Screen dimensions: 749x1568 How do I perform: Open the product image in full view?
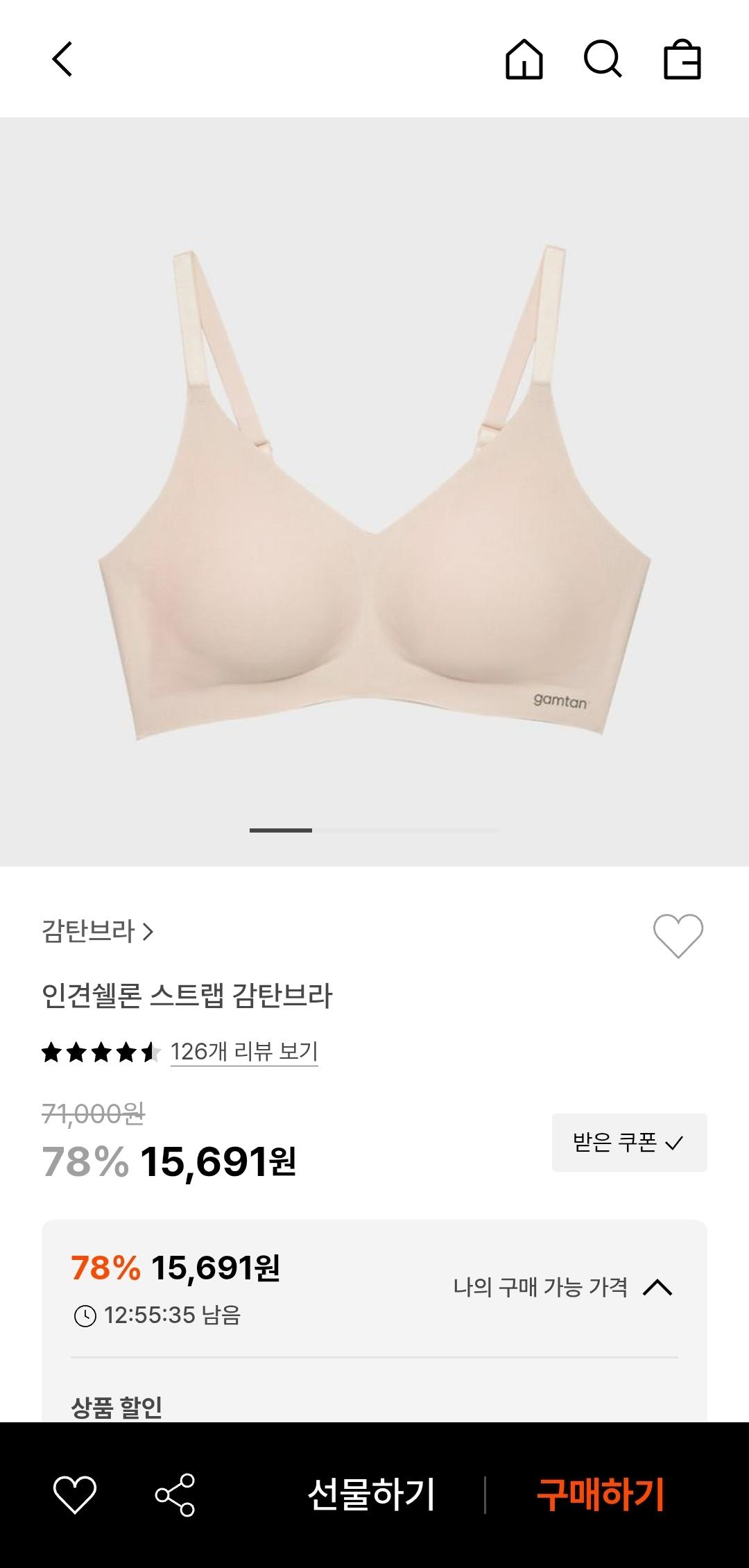tap(374, 491)
